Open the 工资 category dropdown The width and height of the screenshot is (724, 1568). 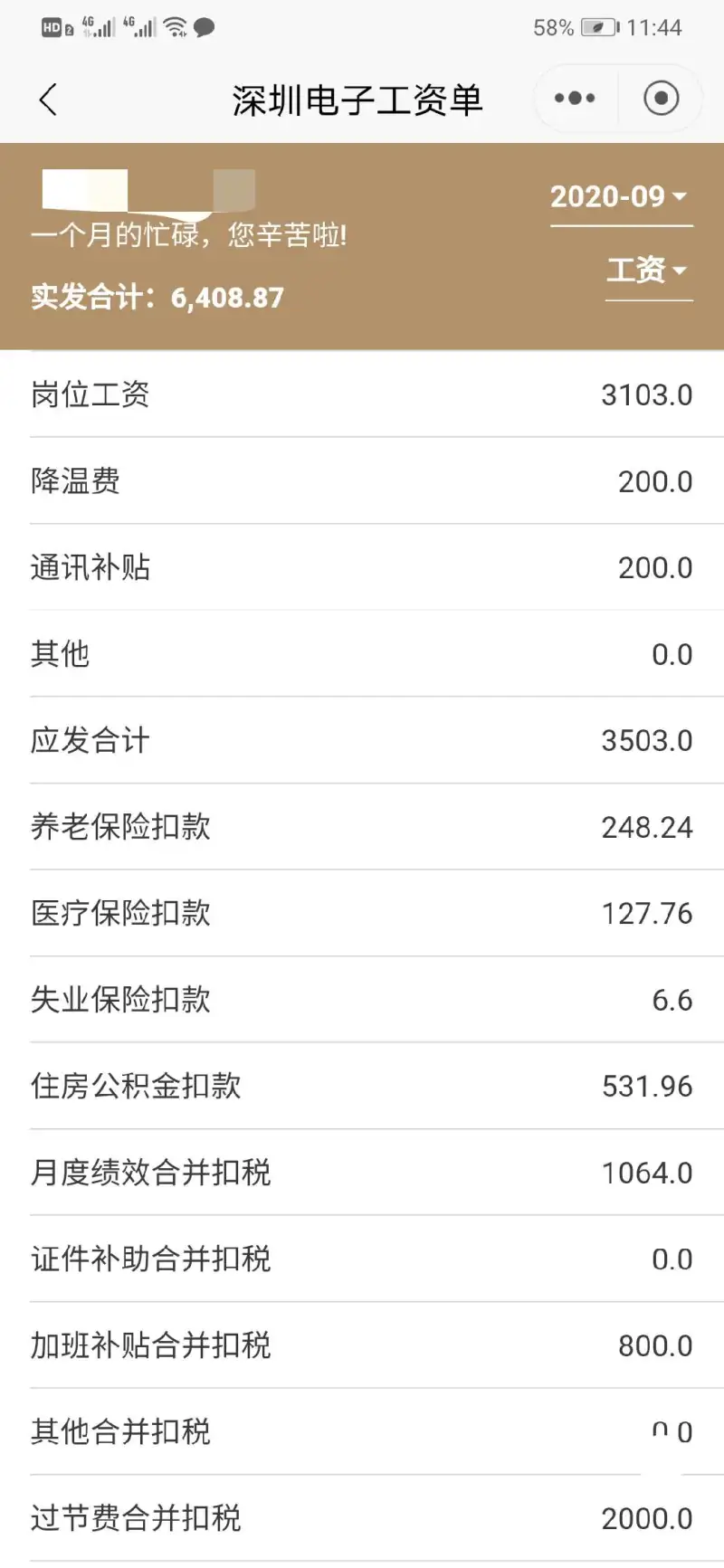point(646,271)
